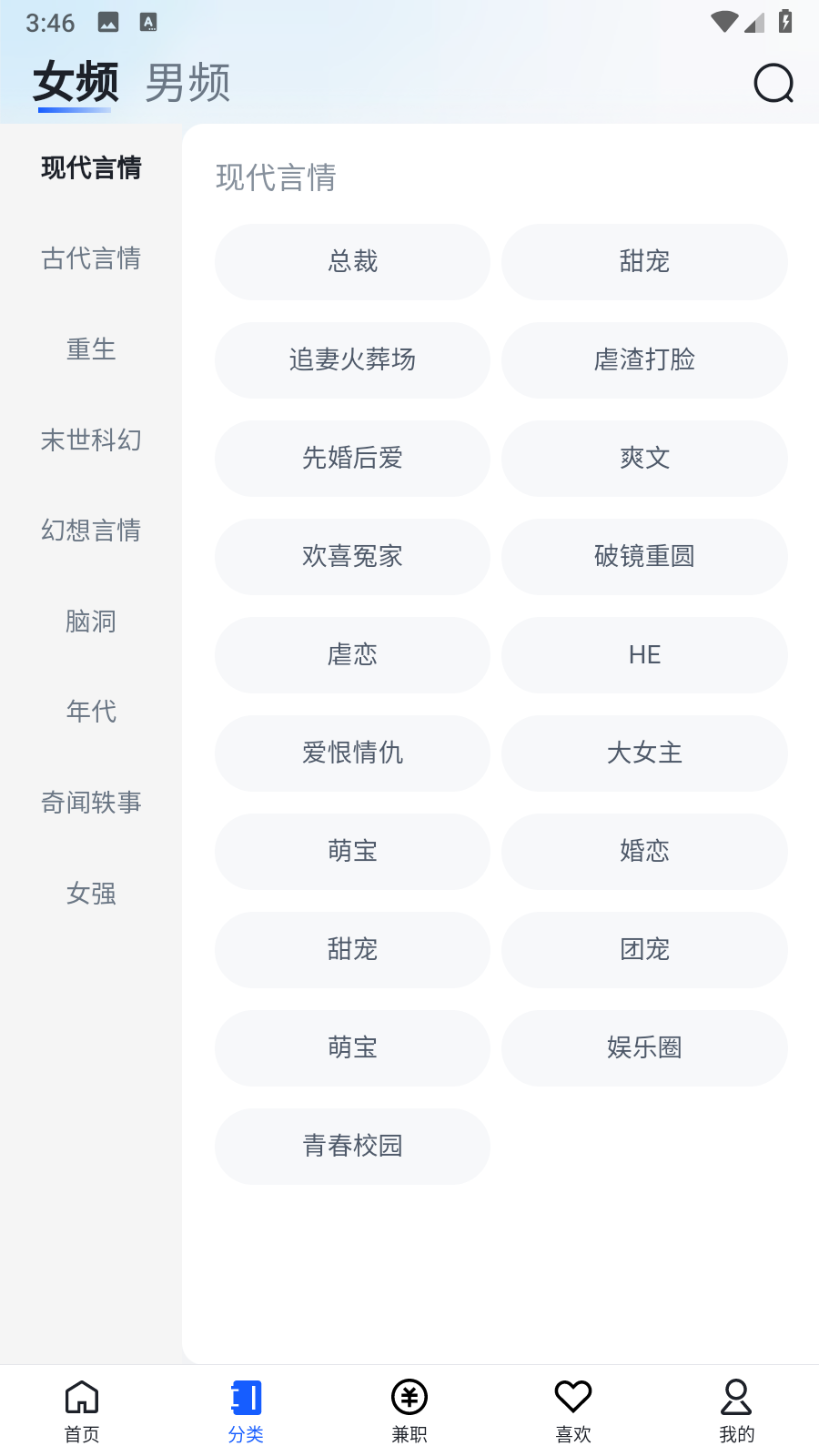Screen dimensions: 819x1456
Task: Tap the 大女主 tag button
Action: point(643,753)
